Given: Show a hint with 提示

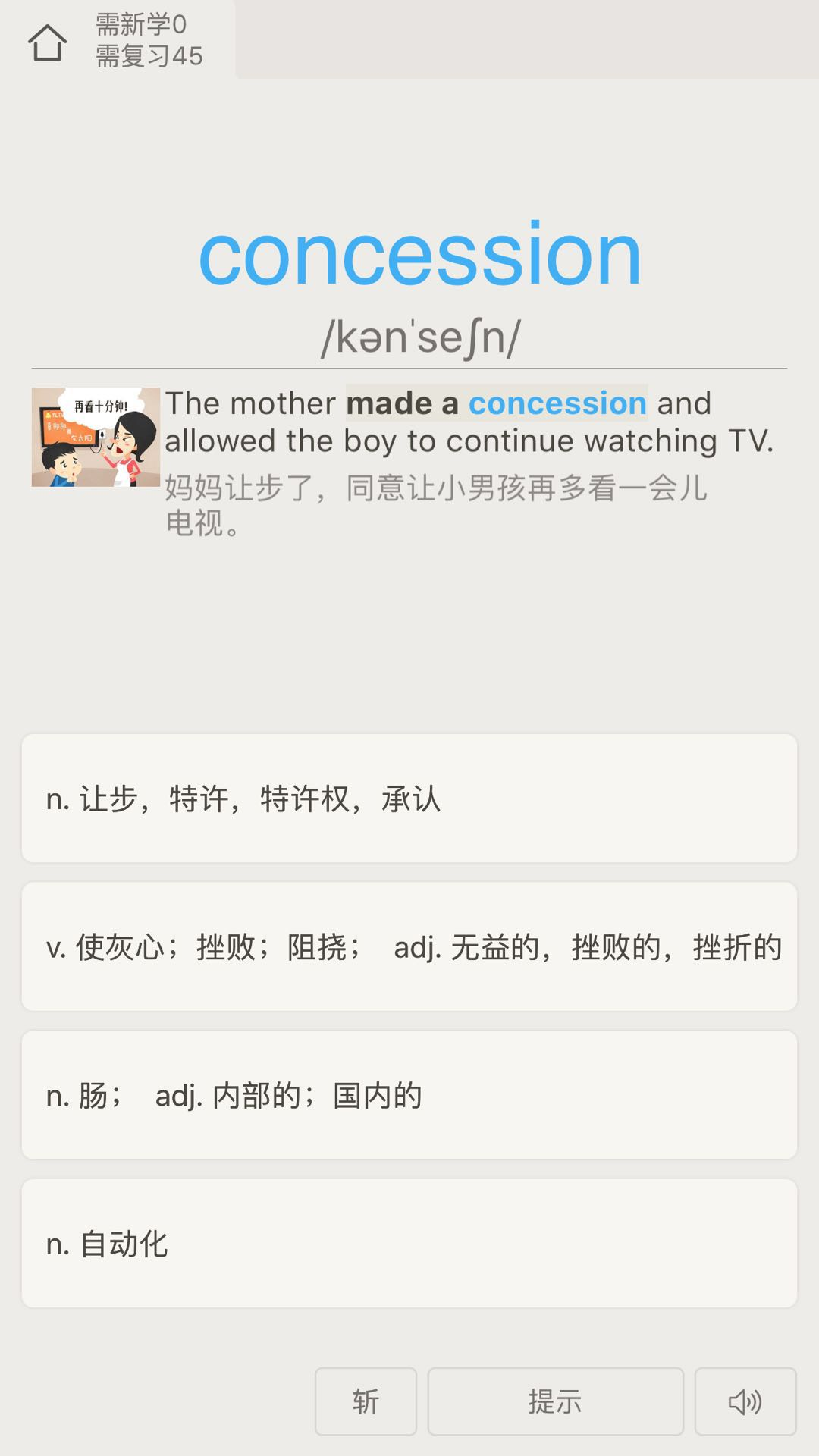Looking at the screenshot, I should tap(555, 1401).
